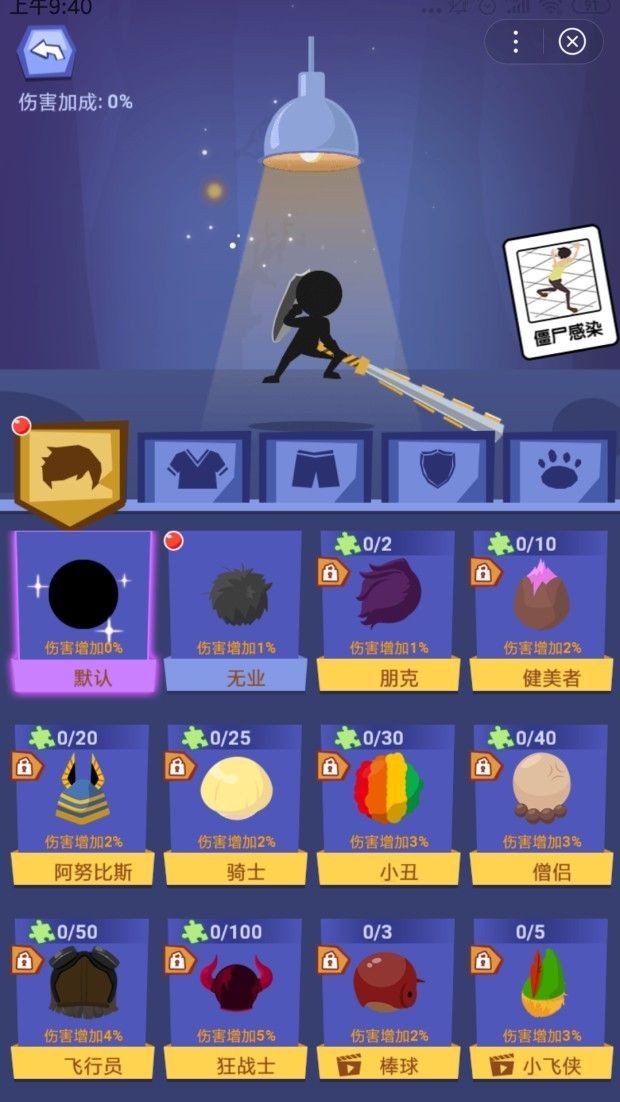Close the mini-program
This screenshot has width=620, height=1102.
tap(572, 42)
